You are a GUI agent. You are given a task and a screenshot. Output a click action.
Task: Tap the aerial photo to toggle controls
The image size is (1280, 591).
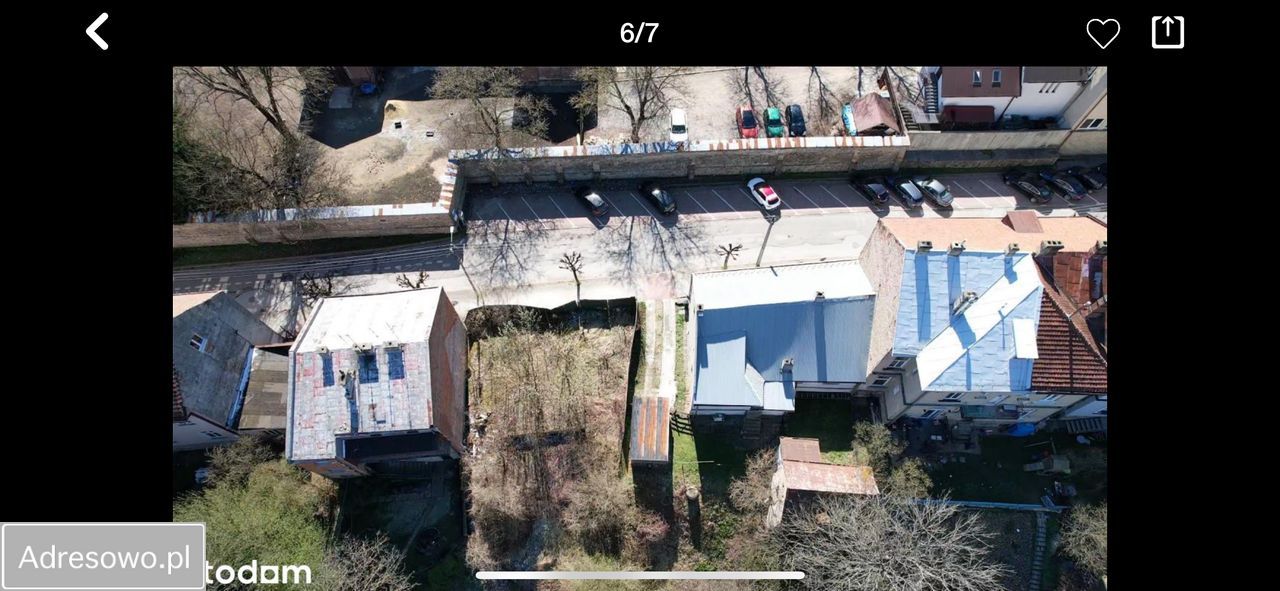point(640,320)
